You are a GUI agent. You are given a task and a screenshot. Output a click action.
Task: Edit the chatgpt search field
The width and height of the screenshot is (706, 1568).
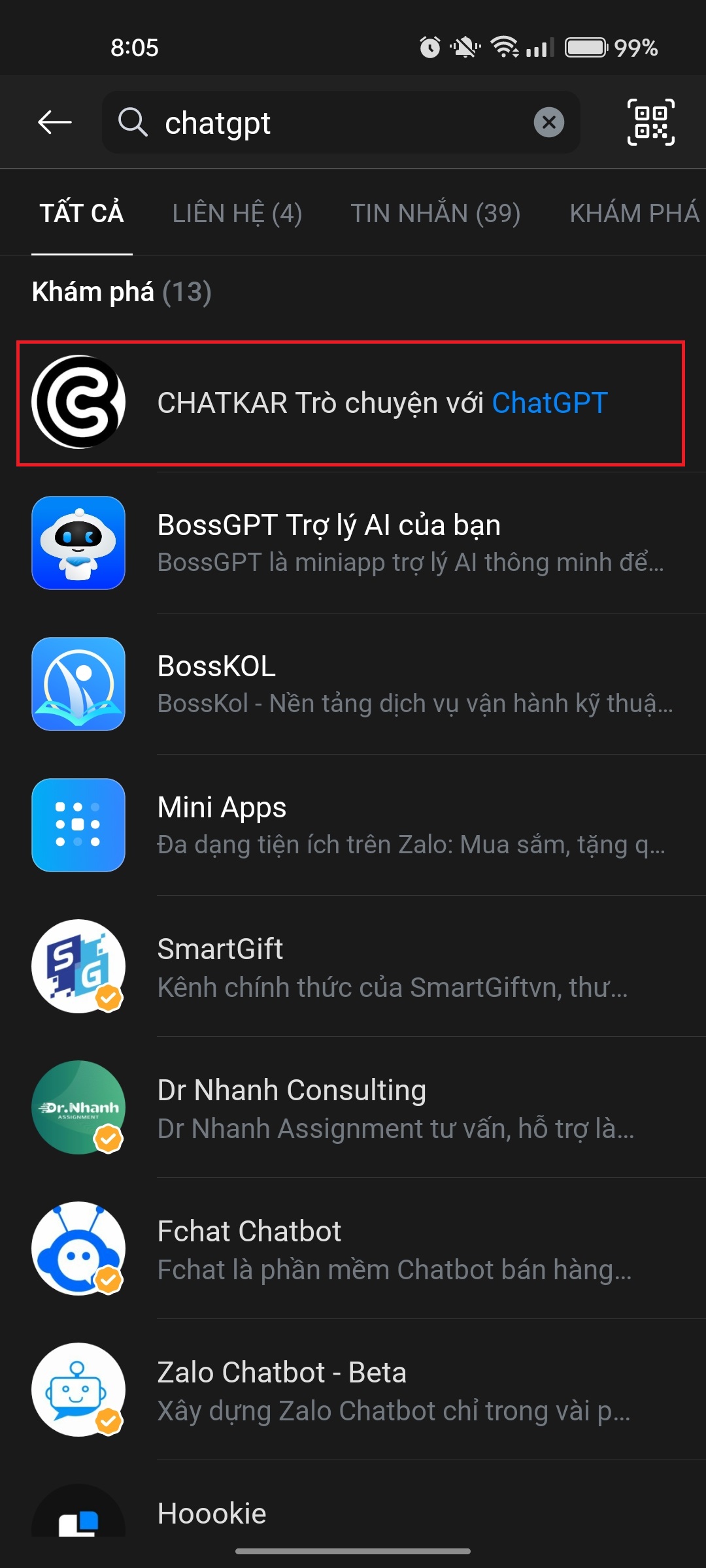click(x=340, y=123)
